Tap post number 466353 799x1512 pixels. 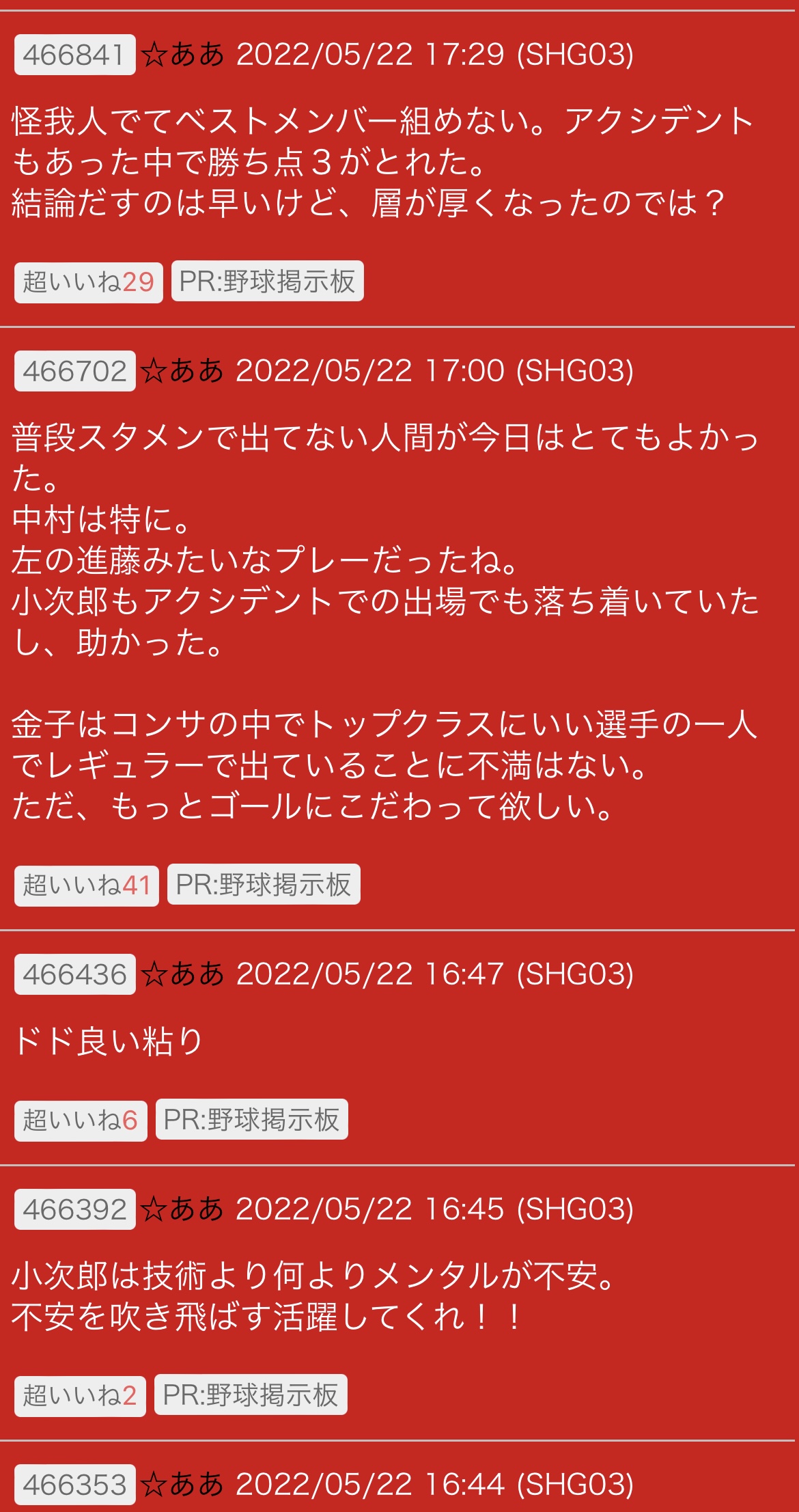(75, 1484)
